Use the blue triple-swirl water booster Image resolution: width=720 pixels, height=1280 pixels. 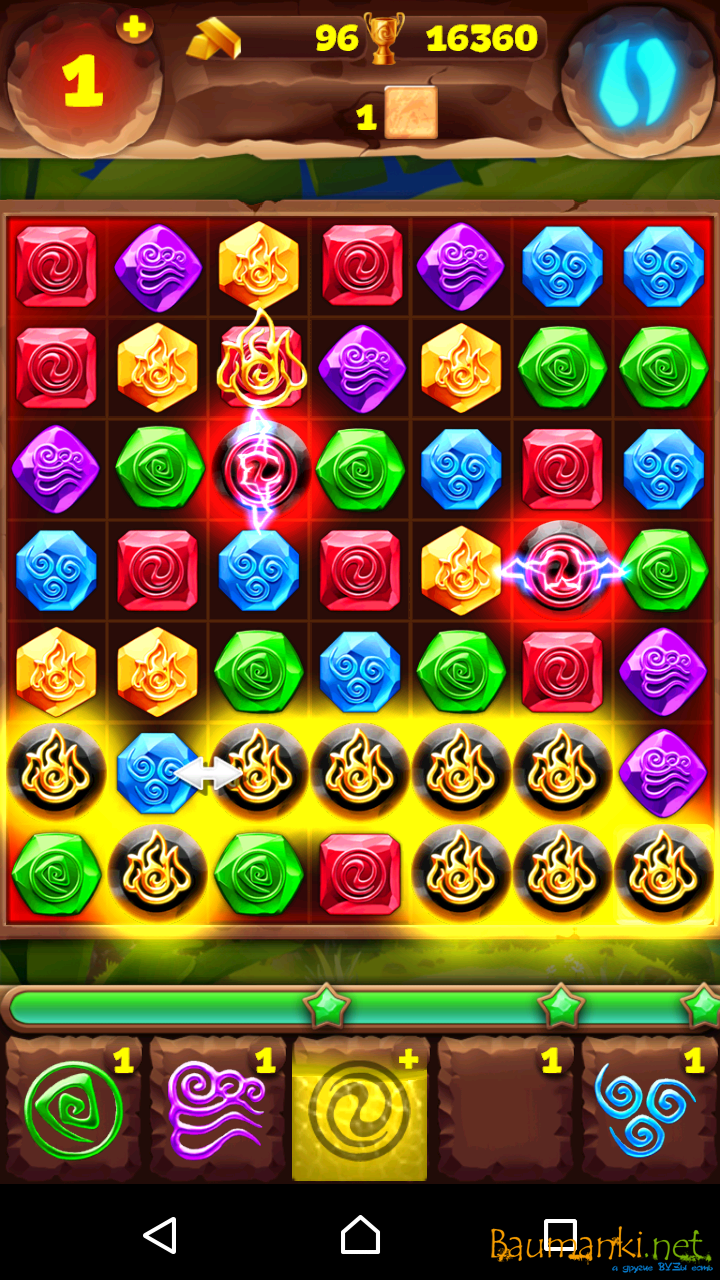645,1110
